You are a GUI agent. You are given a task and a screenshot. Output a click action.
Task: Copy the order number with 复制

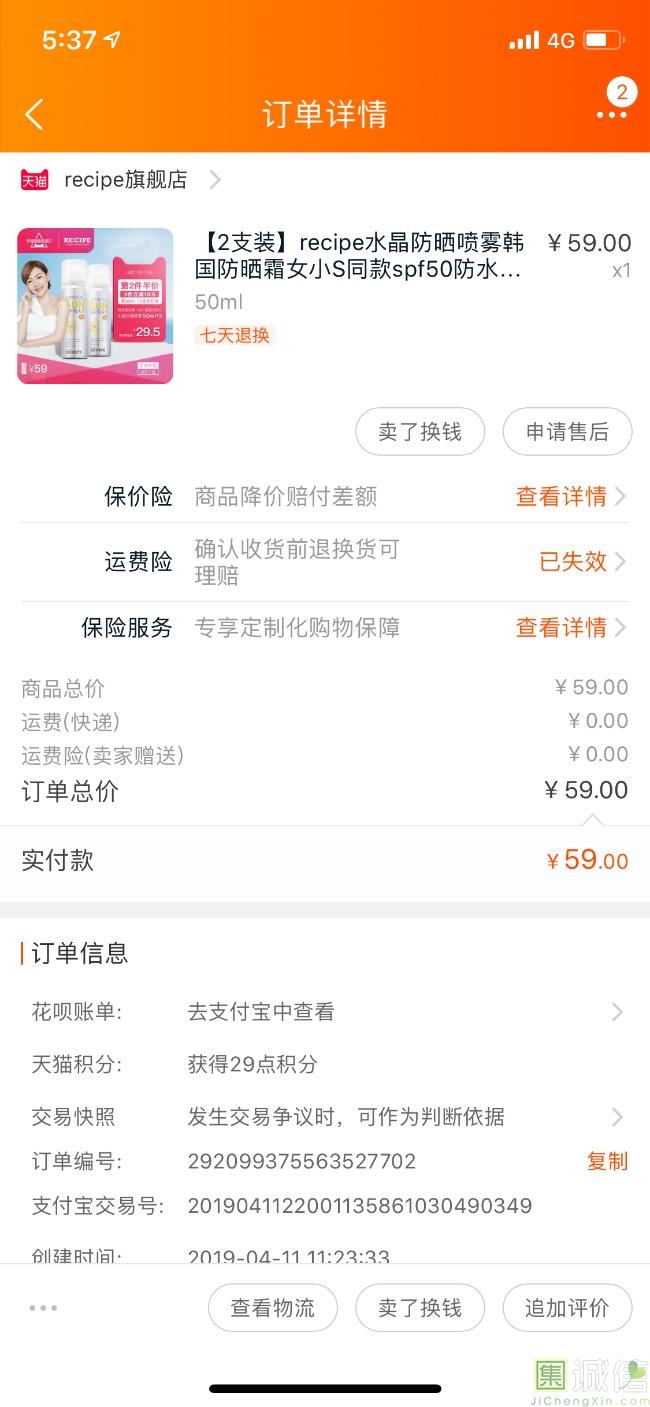(607, 1161)
